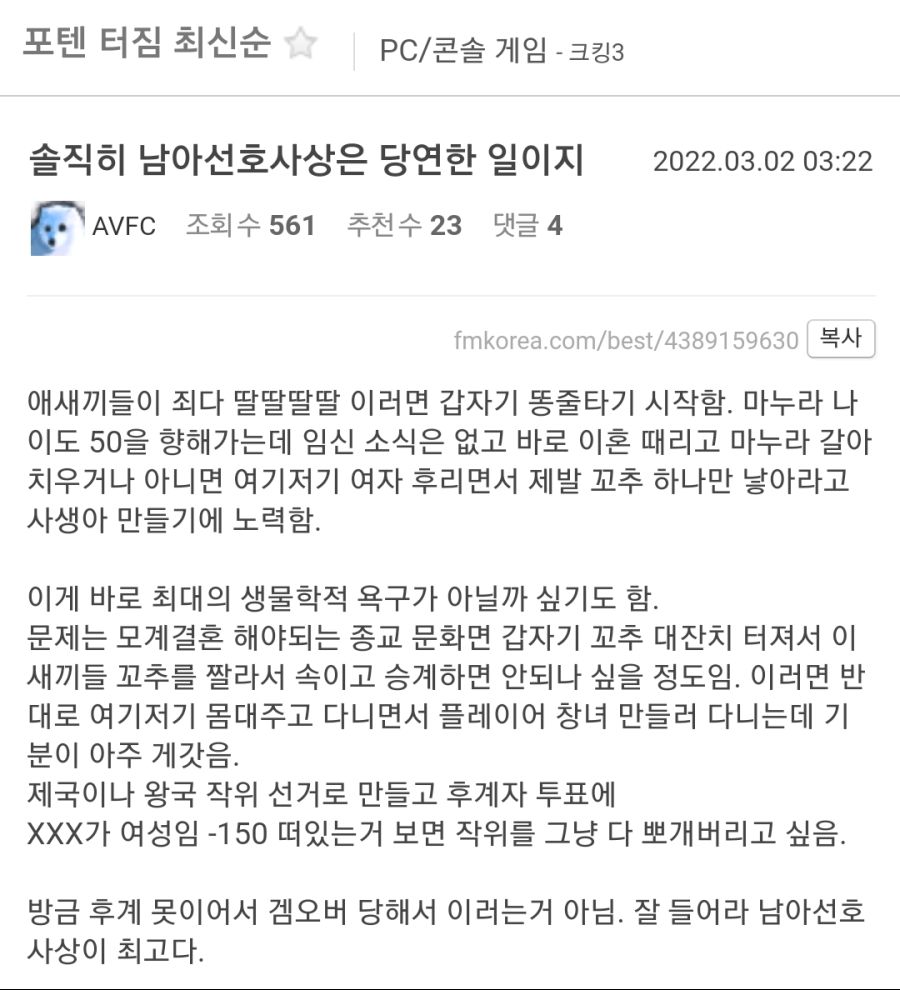View AVFC's author profile
Viewport: 900px width, 990px height.
click(x=124, y=226)
